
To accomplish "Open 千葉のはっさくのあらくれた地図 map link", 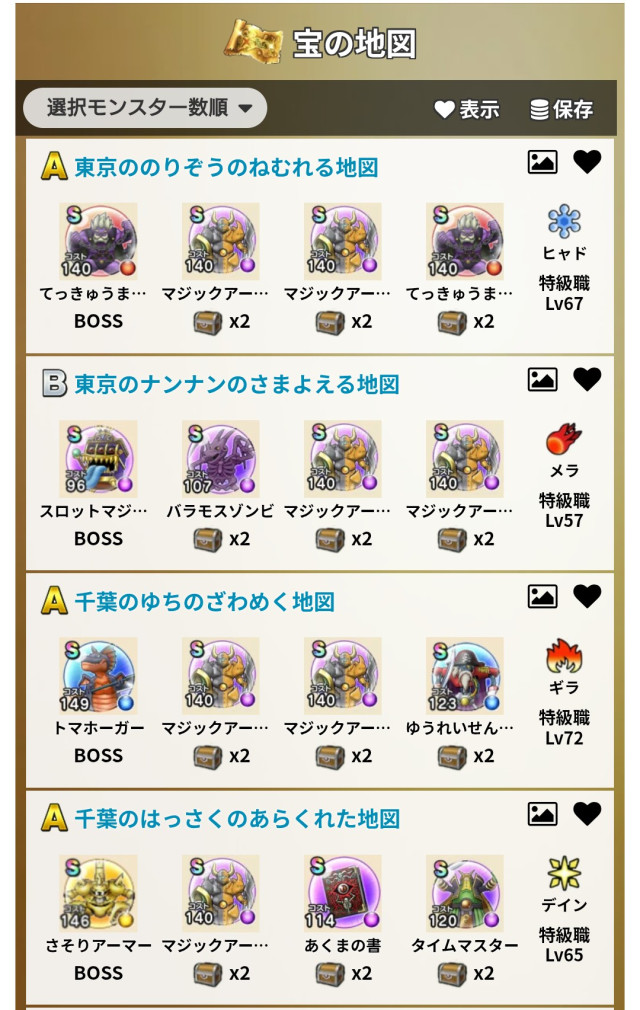I will click(237, 819).
